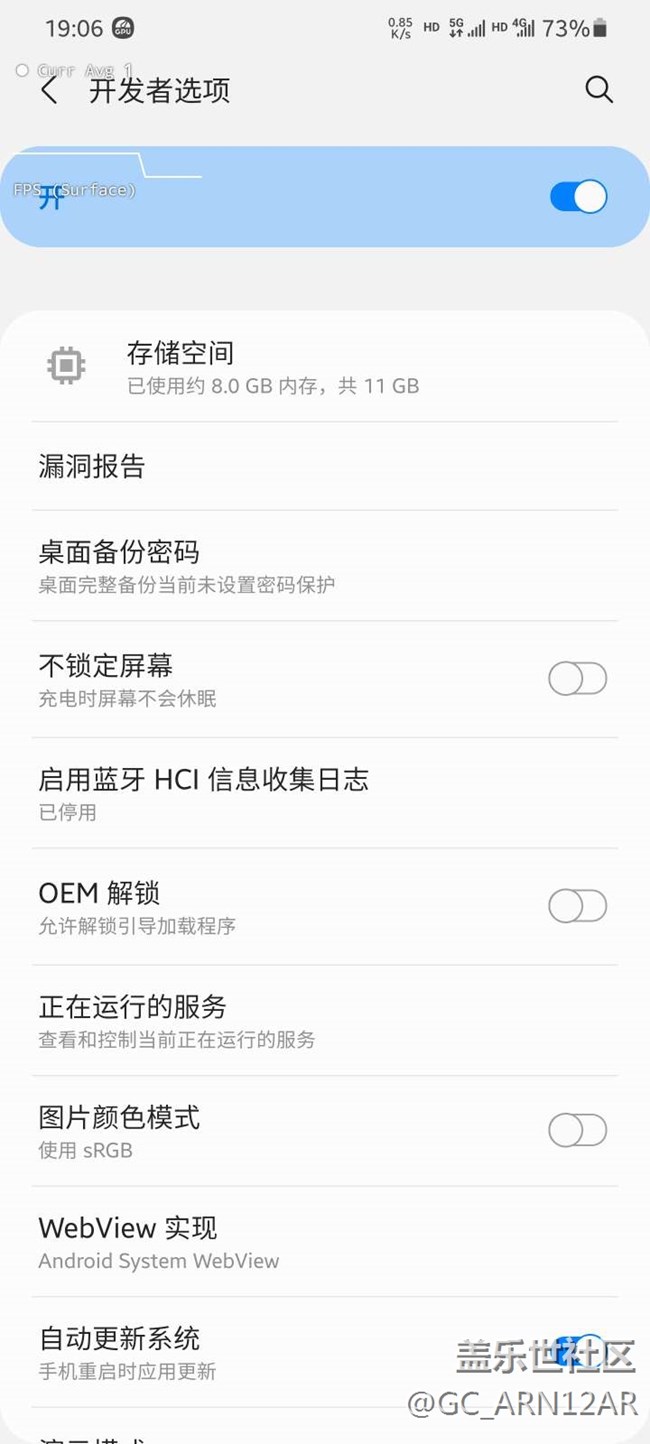The width and height of the screenshot is (650, 1444).
Task: Open 启用蓝牙 HCI 信息收集日志
Action: coord(203,793)
